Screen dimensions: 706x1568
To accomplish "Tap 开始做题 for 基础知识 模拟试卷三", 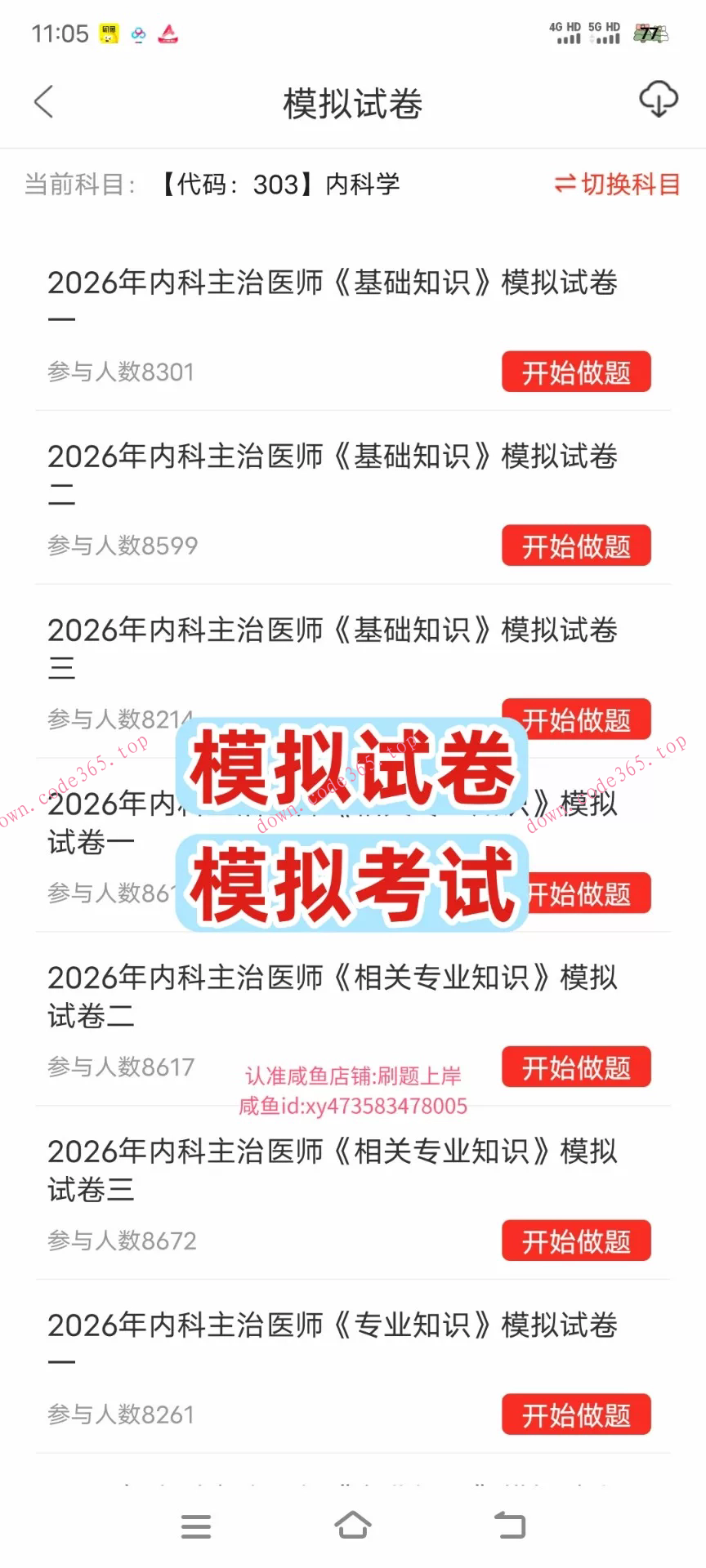I will click(576, 719).
